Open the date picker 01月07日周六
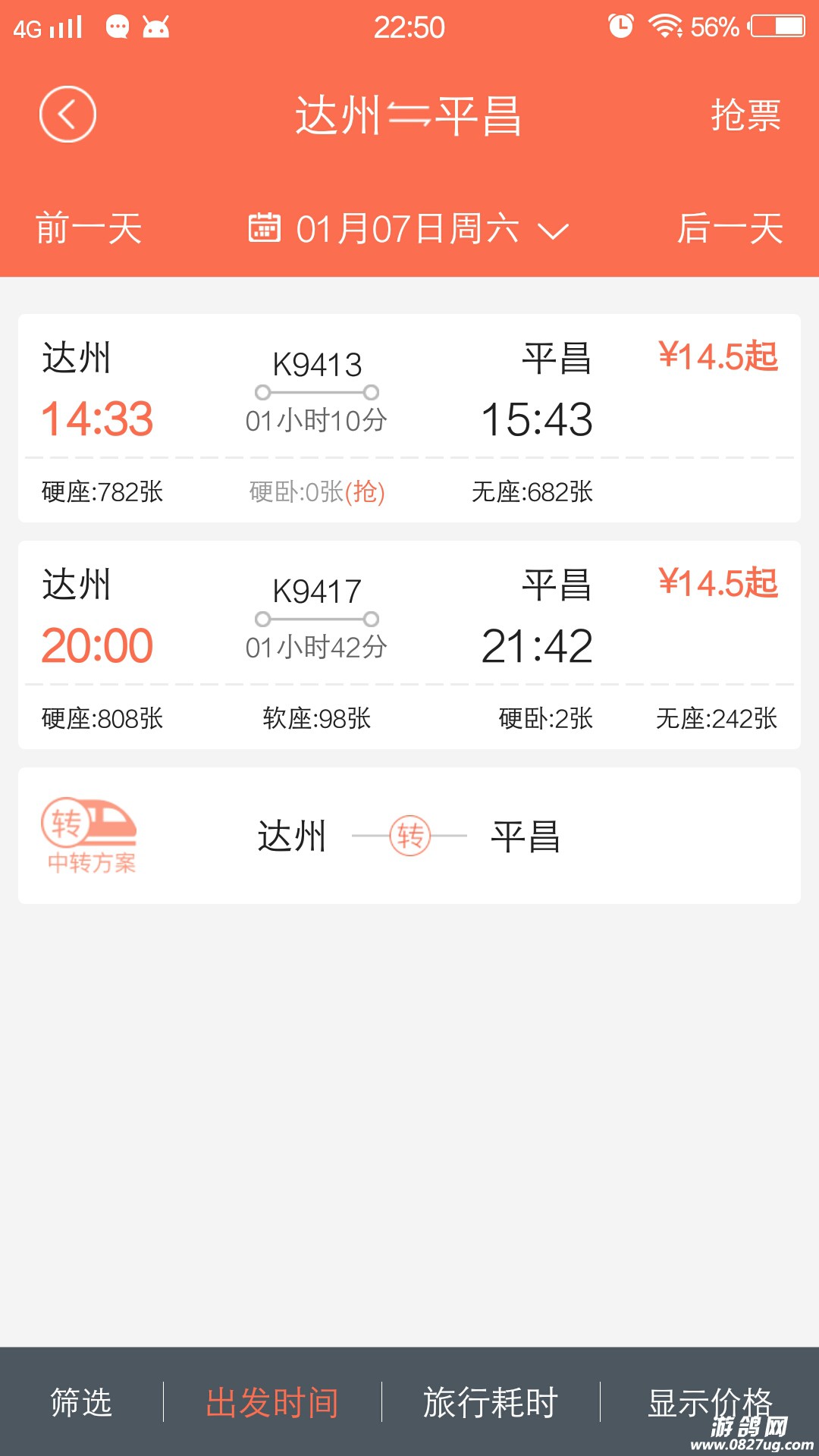Image resolution: width=819 pixels, height=1456 pixels. coord(409,228)
